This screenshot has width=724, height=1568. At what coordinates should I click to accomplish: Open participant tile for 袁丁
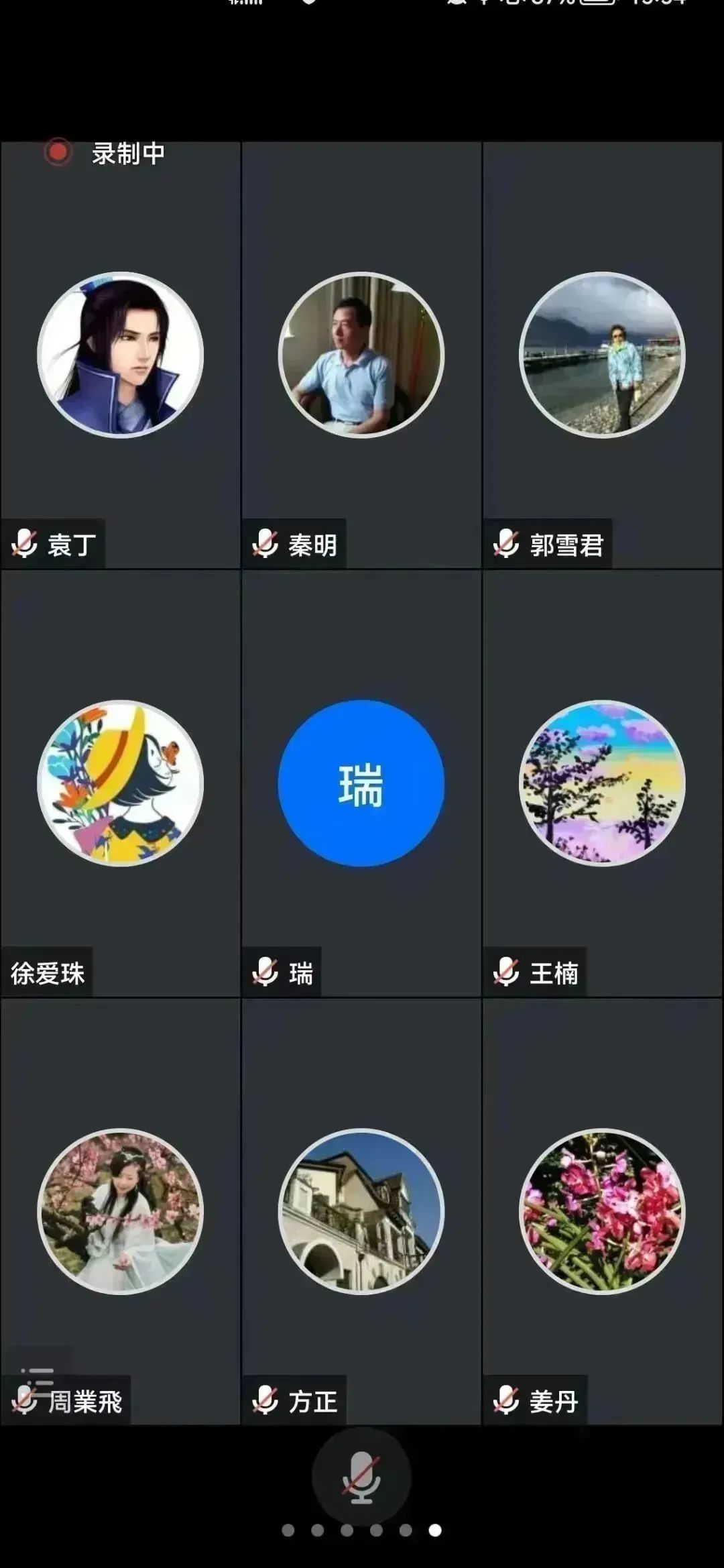pyautogui.click(x=121, y=355)
